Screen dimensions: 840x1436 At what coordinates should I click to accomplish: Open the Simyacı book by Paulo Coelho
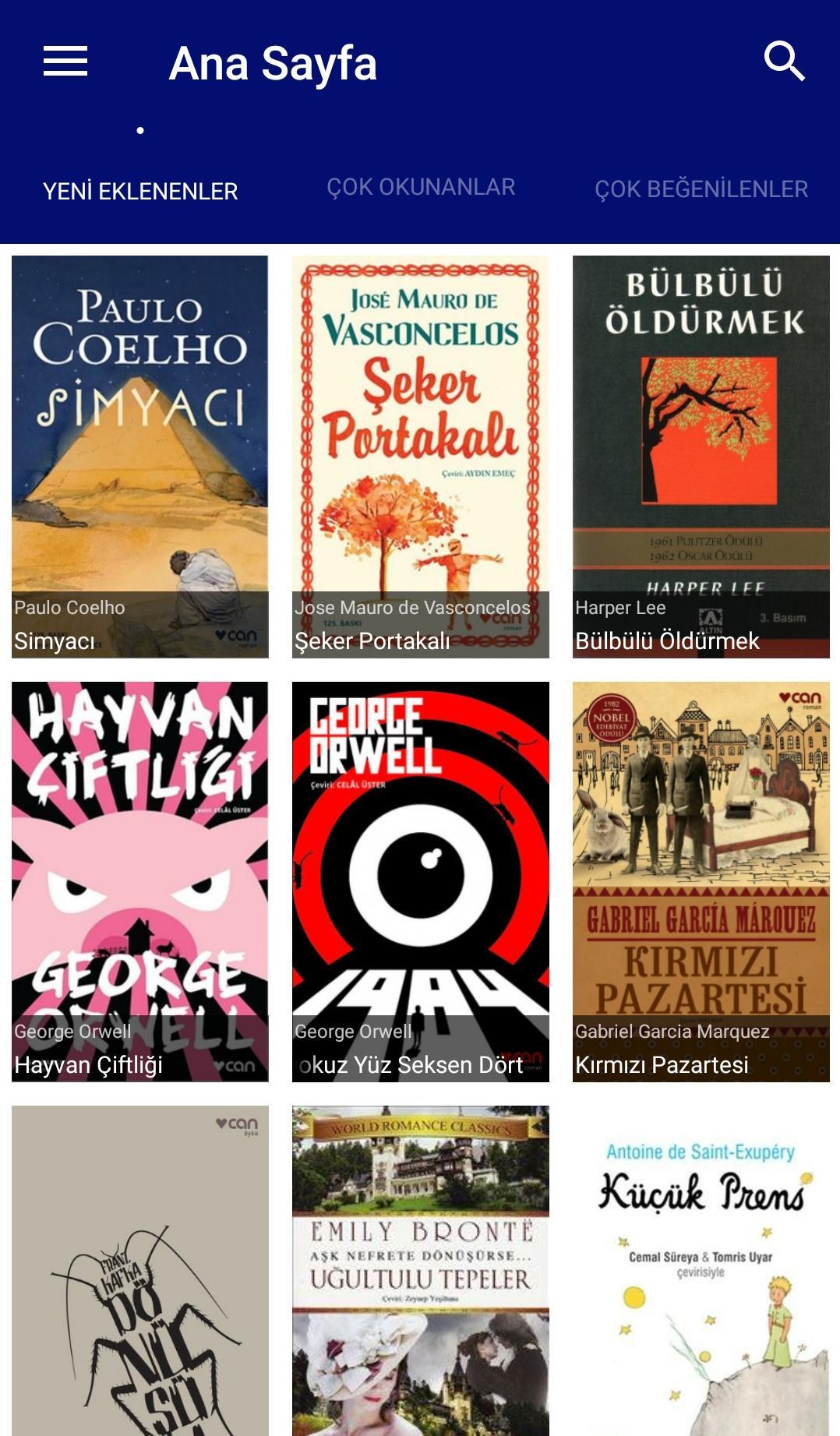(140, 456)
